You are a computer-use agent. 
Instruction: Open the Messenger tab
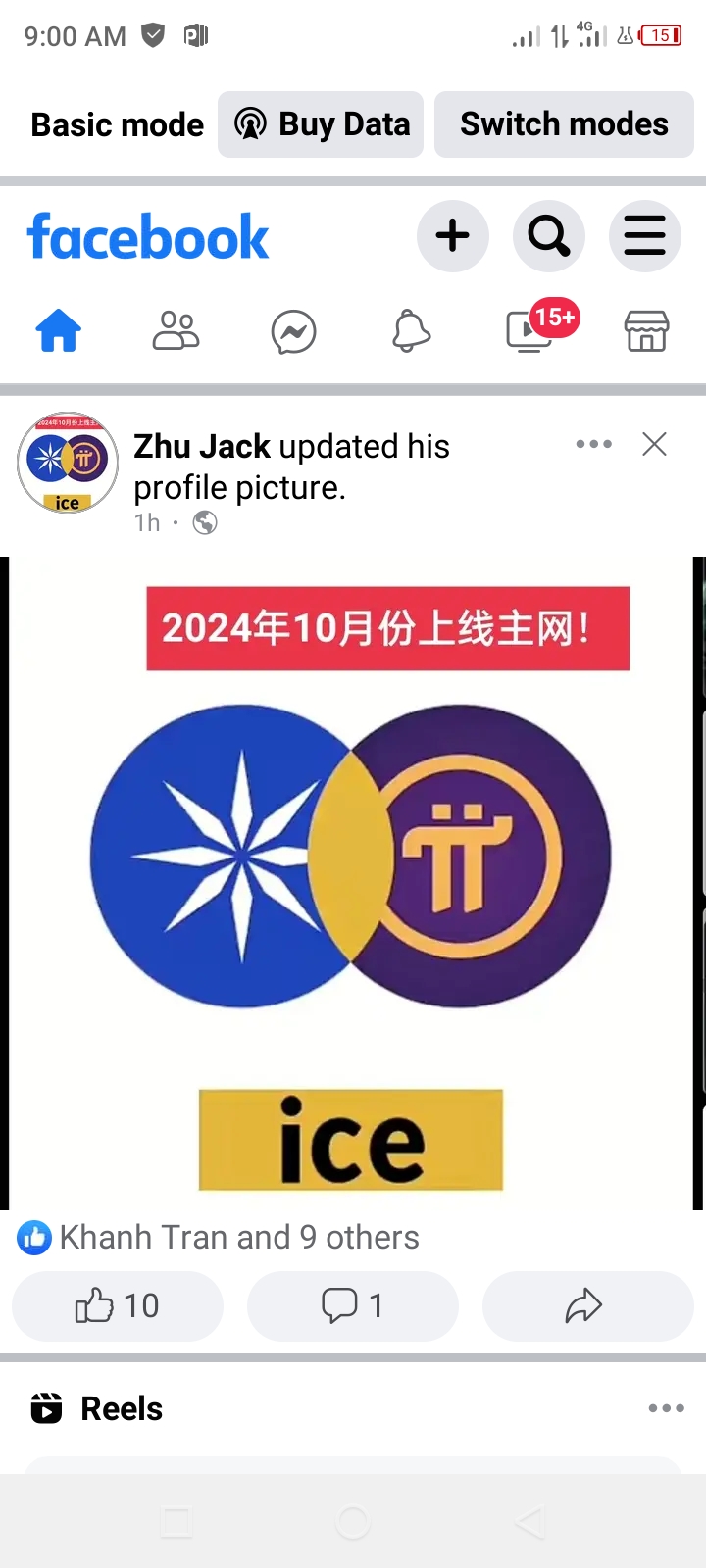click(293, 331)
